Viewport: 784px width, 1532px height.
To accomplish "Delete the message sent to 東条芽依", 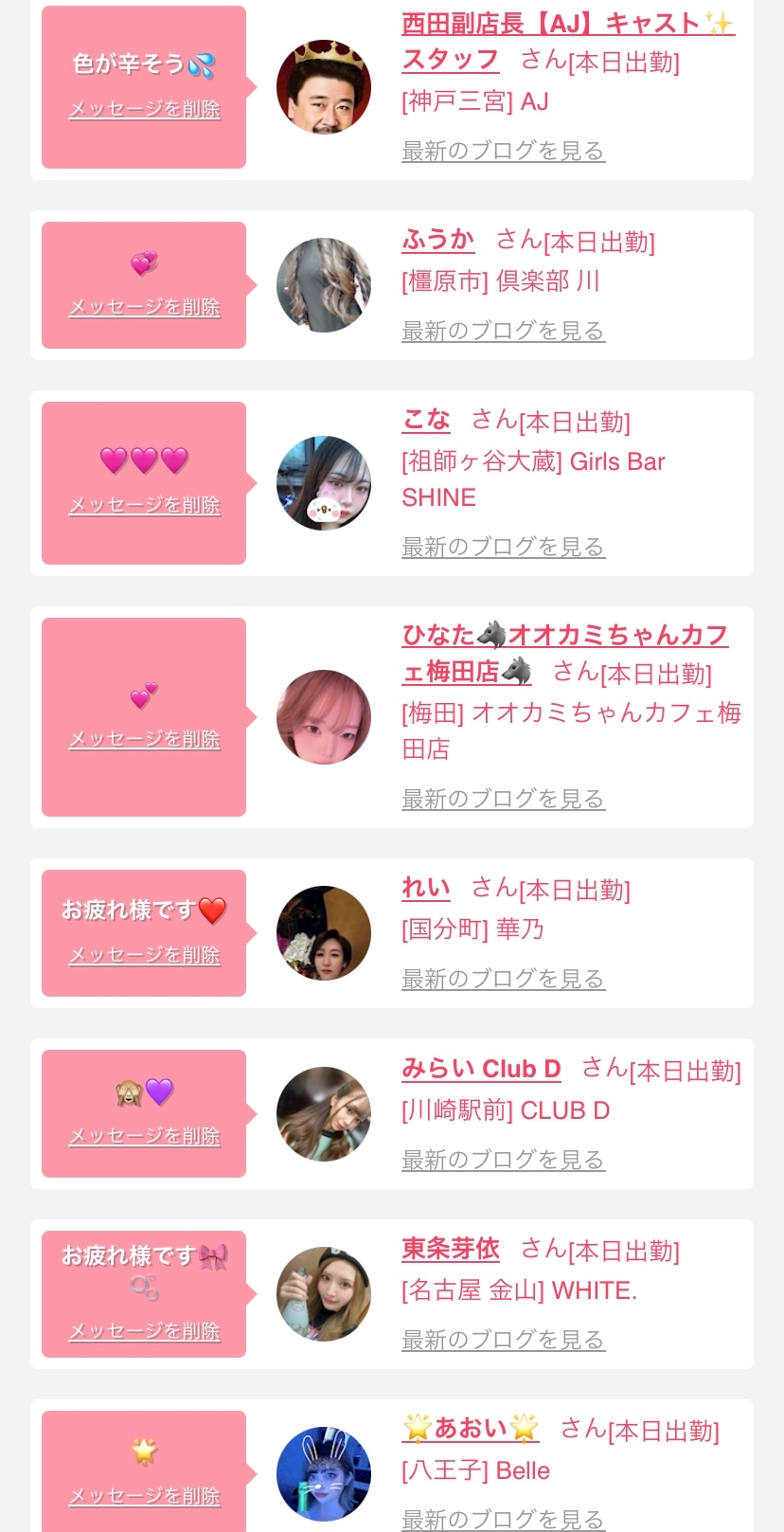I will [x=144, y=1332].
